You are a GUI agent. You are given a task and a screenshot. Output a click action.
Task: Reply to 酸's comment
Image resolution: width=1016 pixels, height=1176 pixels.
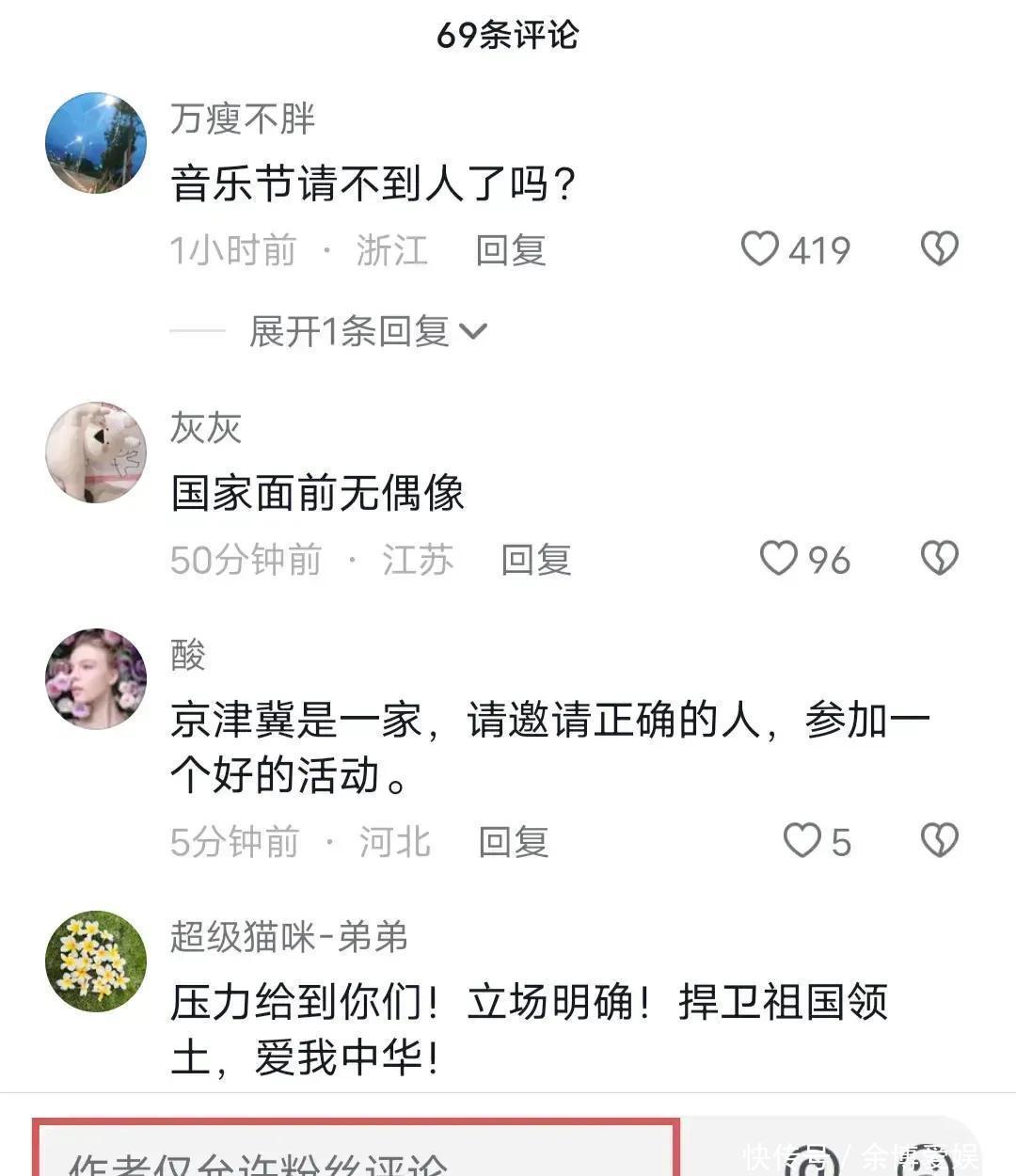tap(514, 842)
